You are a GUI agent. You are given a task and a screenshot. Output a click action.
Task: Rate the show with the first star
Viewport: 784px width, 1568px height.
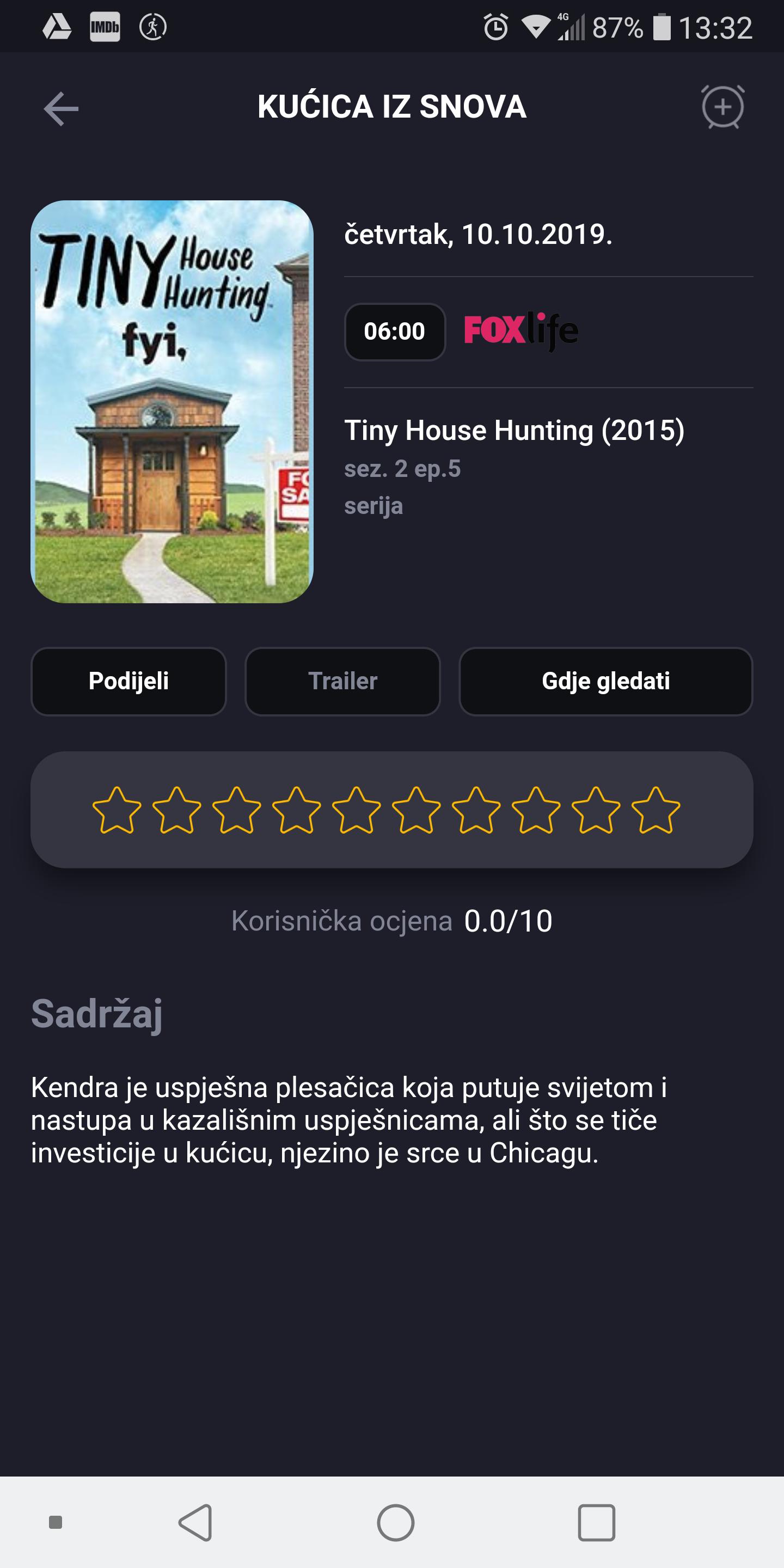click(117, 810)
